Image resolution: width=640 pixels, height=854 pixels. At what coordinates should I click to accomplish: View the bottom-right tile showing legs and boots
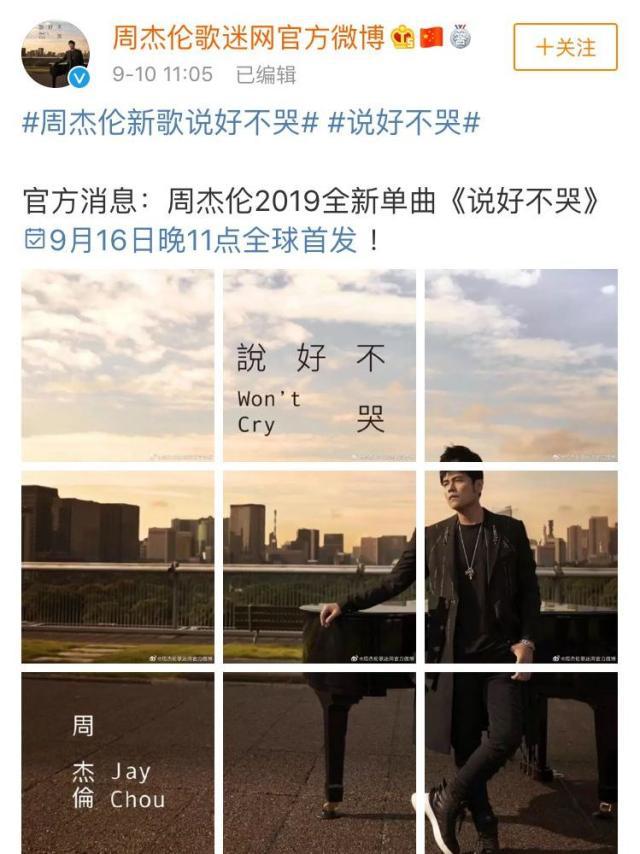(521, 762)
